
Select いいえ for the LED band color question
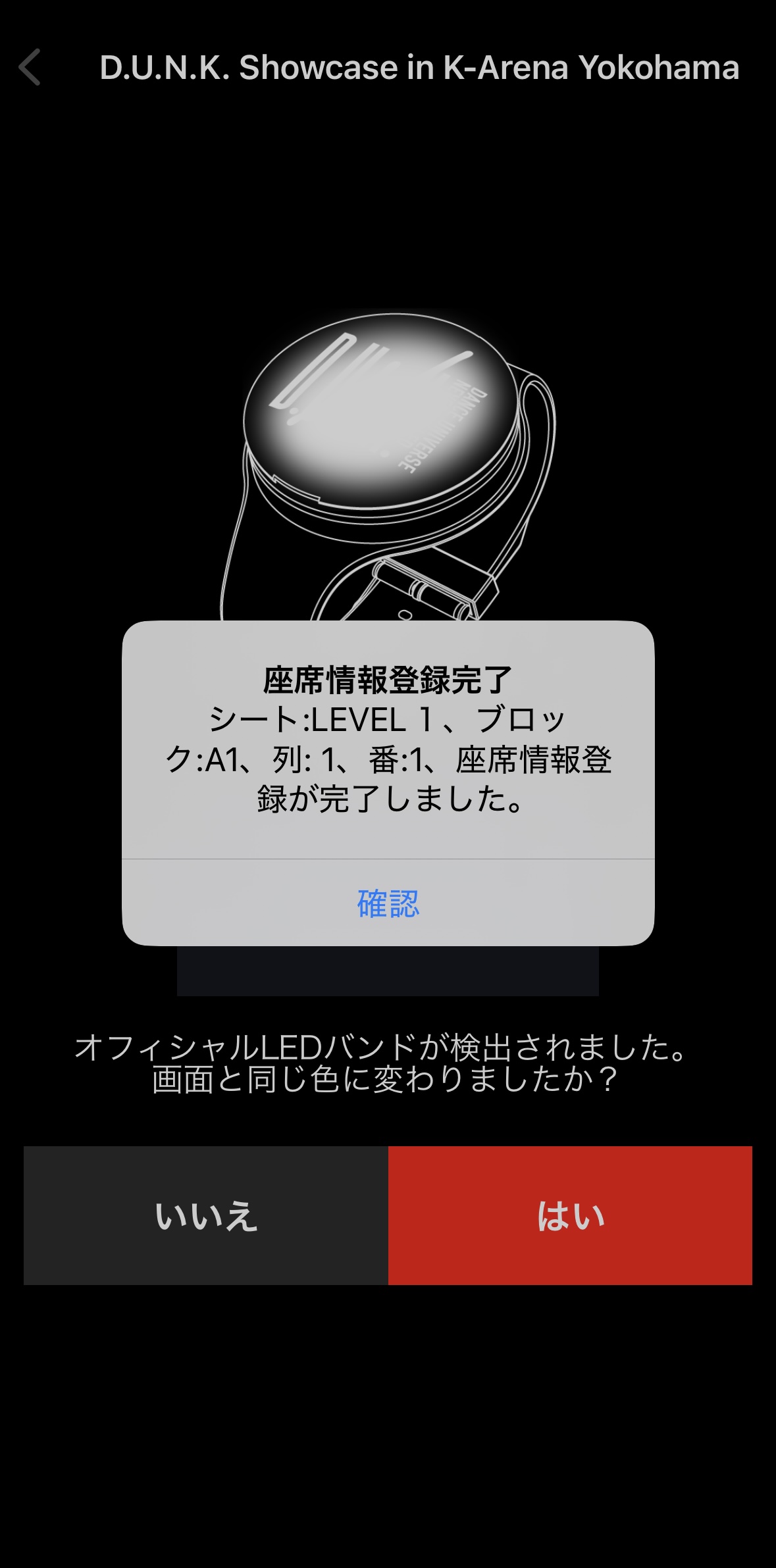click(x=206, y=1215)
